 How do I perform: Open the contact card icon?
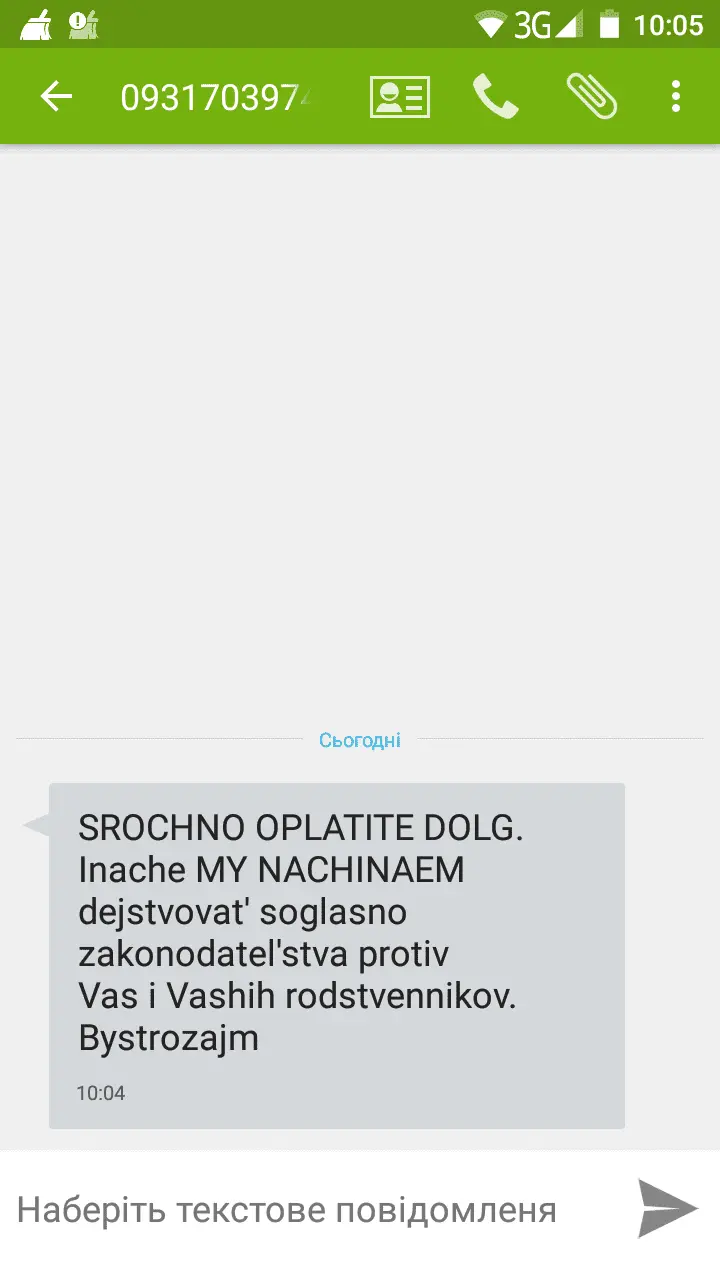coord(399,96)
